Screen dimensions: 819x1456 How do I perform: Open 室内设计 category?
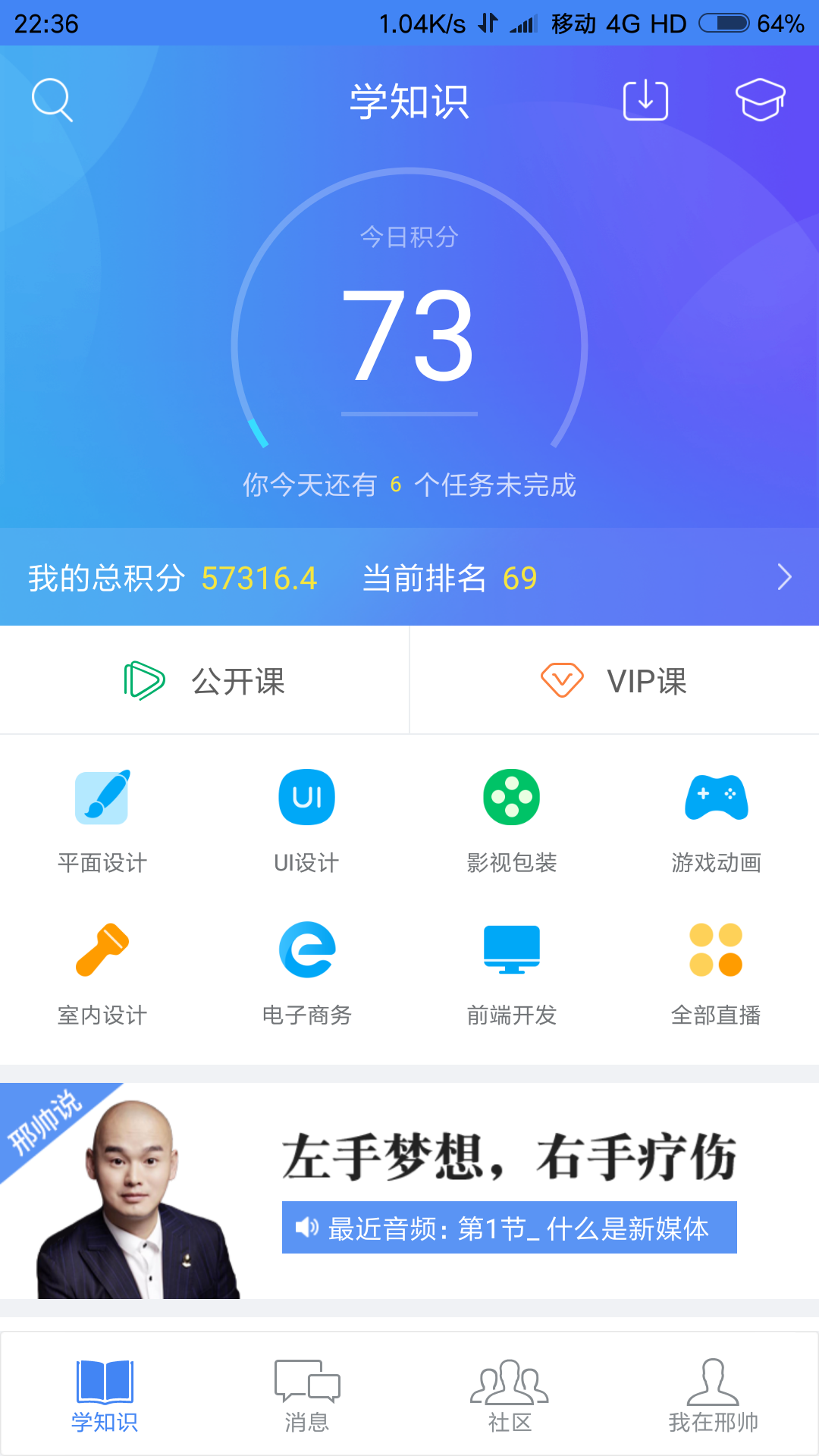point(102,972)
